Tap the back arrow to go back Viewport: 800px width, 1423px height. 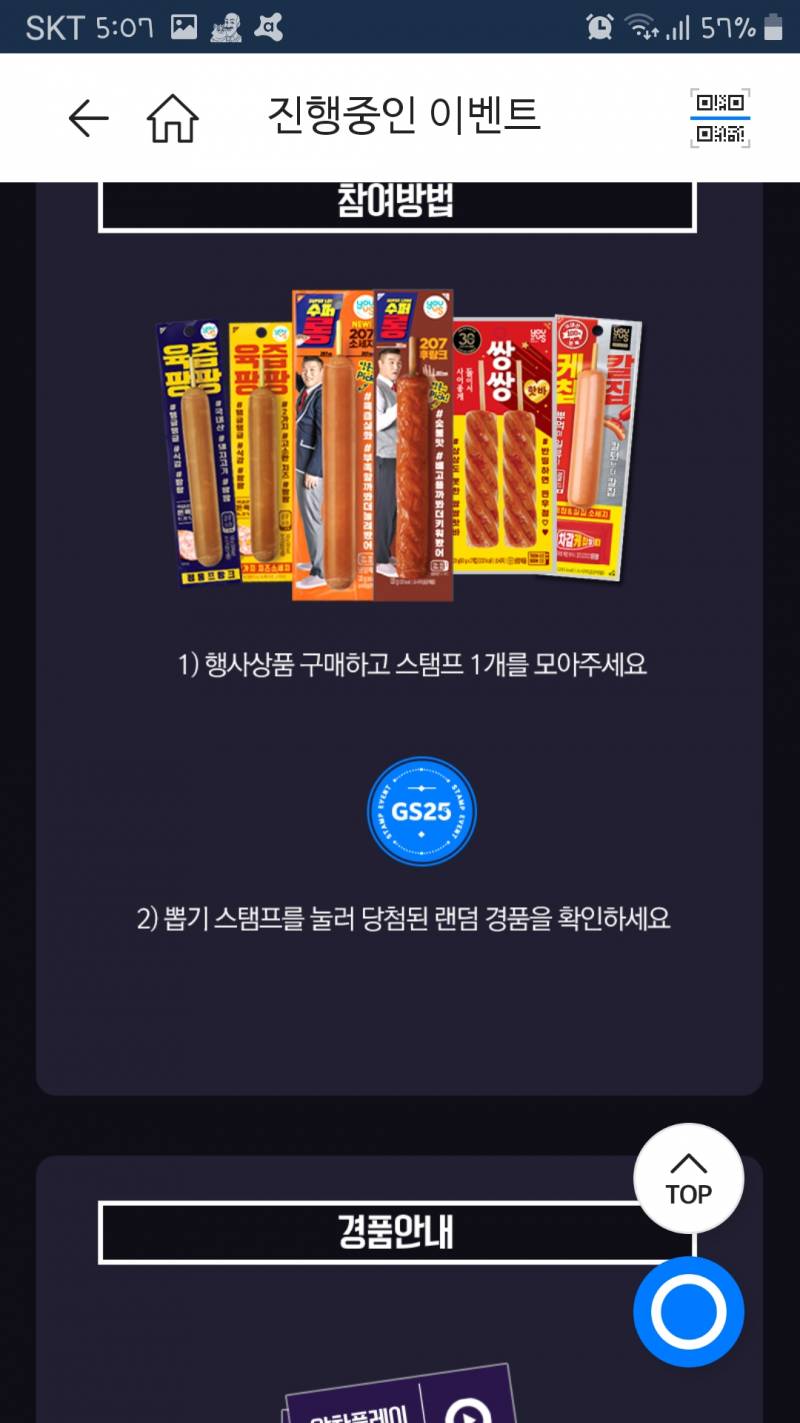(88, 117)
